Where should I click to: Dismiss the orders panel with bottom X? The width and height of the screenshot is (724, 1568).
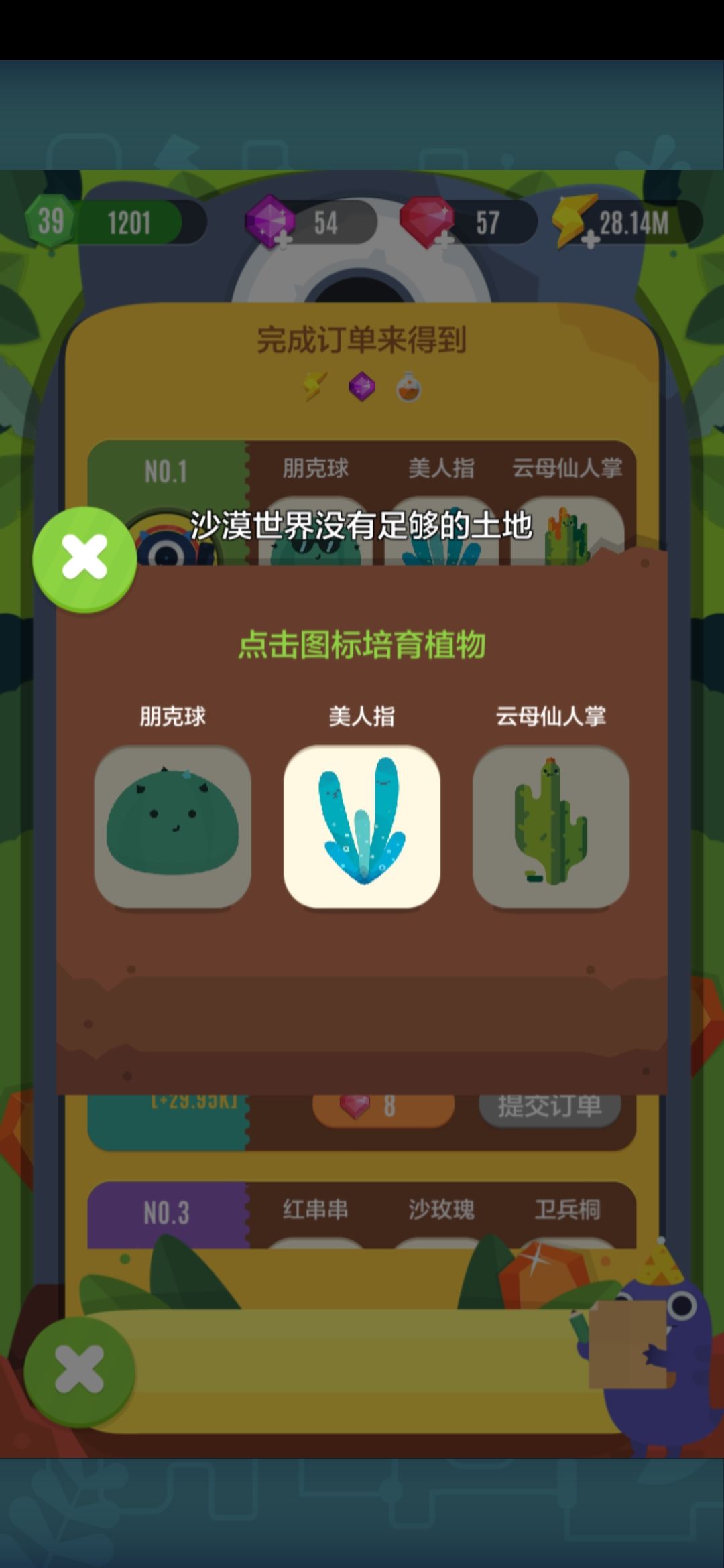pos(79,1371)
